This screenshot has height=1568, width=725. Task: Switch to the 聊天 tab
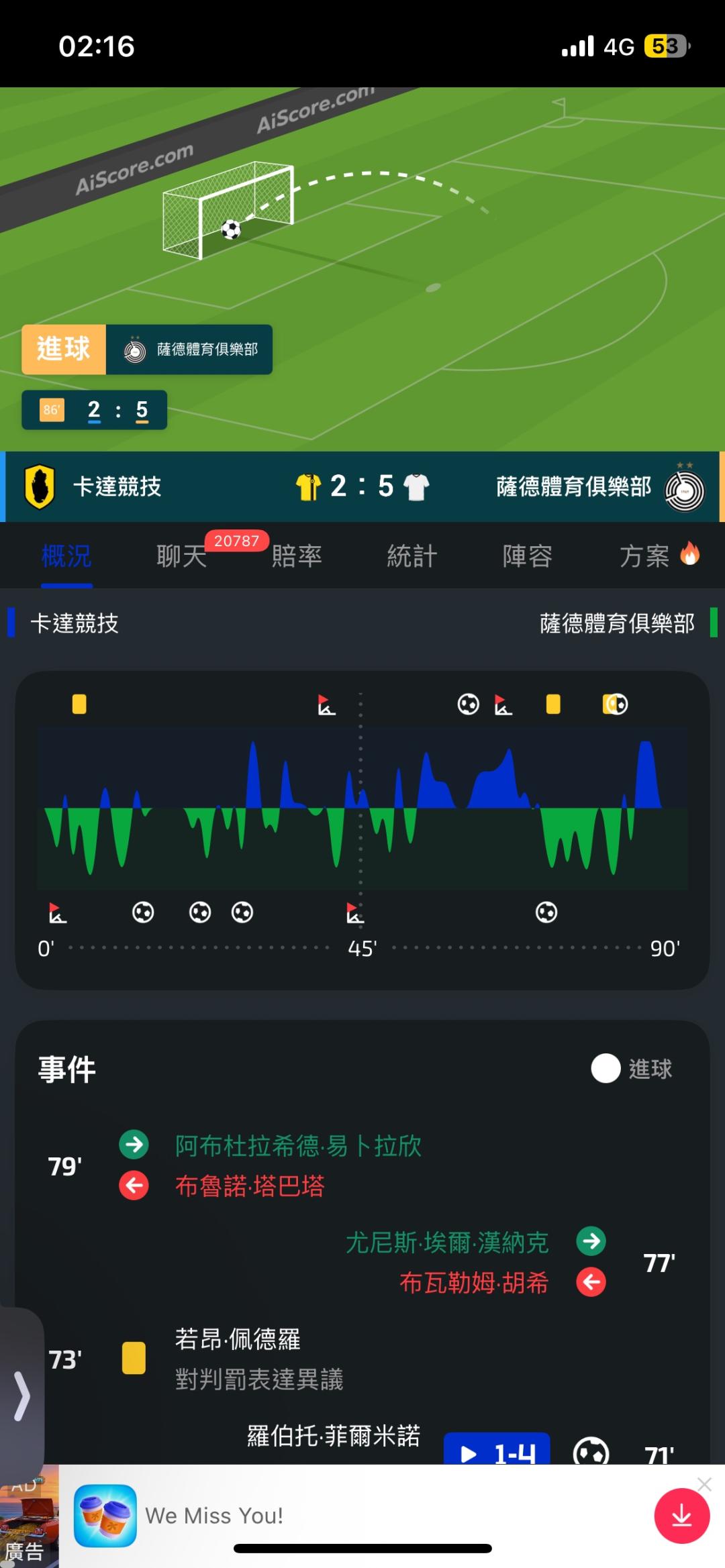pos(181,556)
